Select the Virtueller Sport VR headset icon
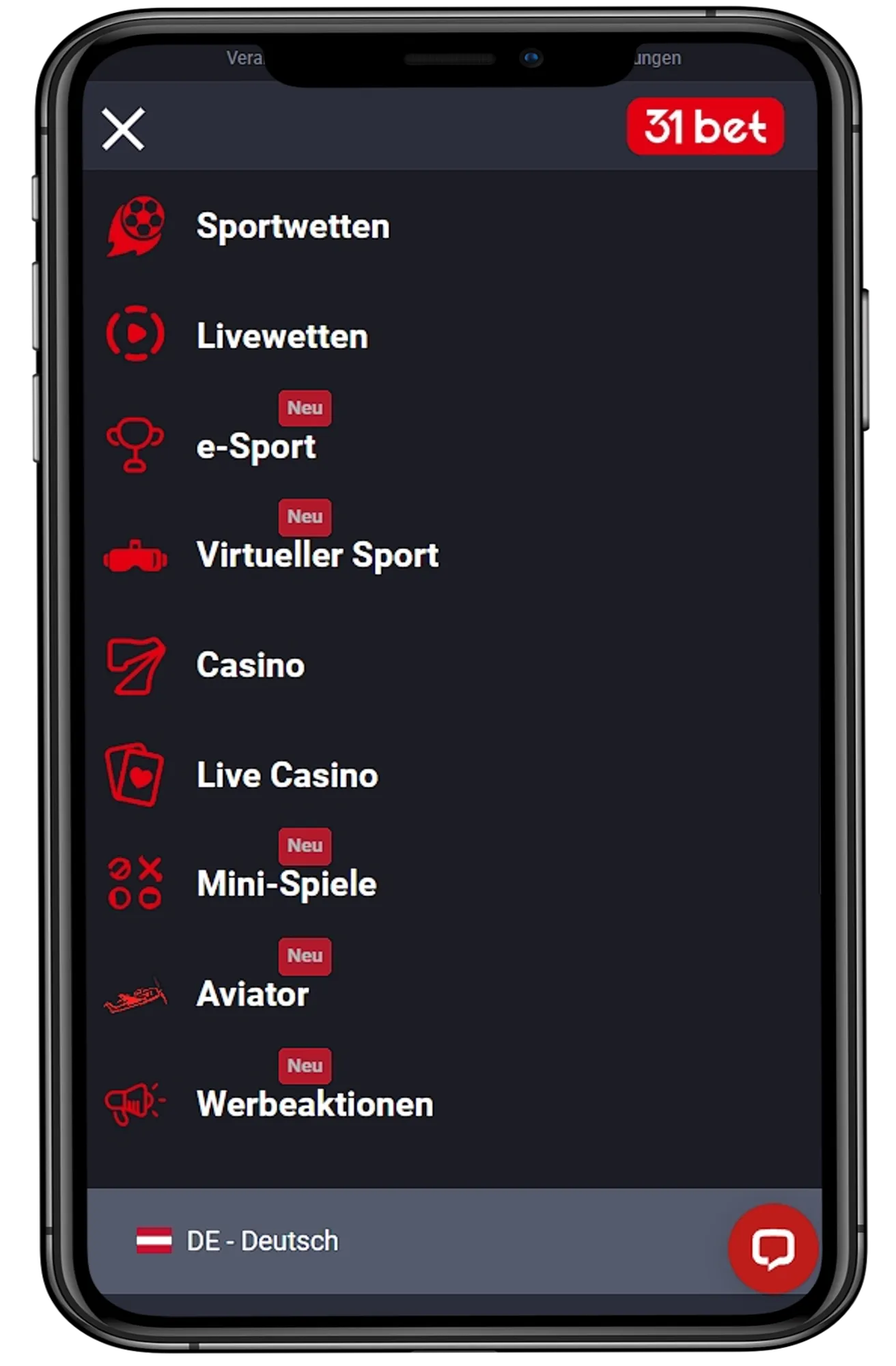This screenshot has height=1366, width=896. coord(135,557)
